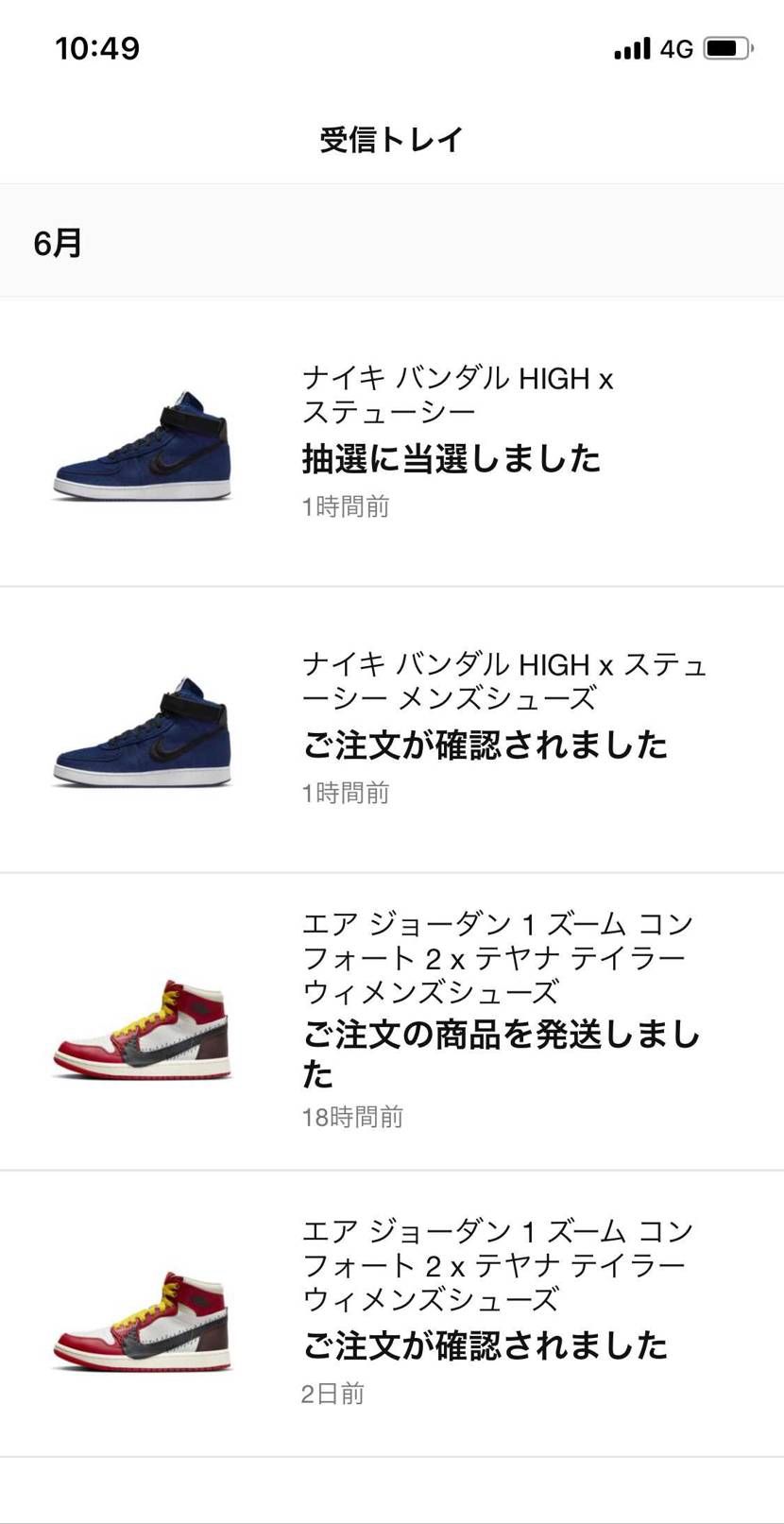This screenshot has height=1524, width=784.
Task: Tap the cellular signal strength bars icon
Action: pos(631,47)
